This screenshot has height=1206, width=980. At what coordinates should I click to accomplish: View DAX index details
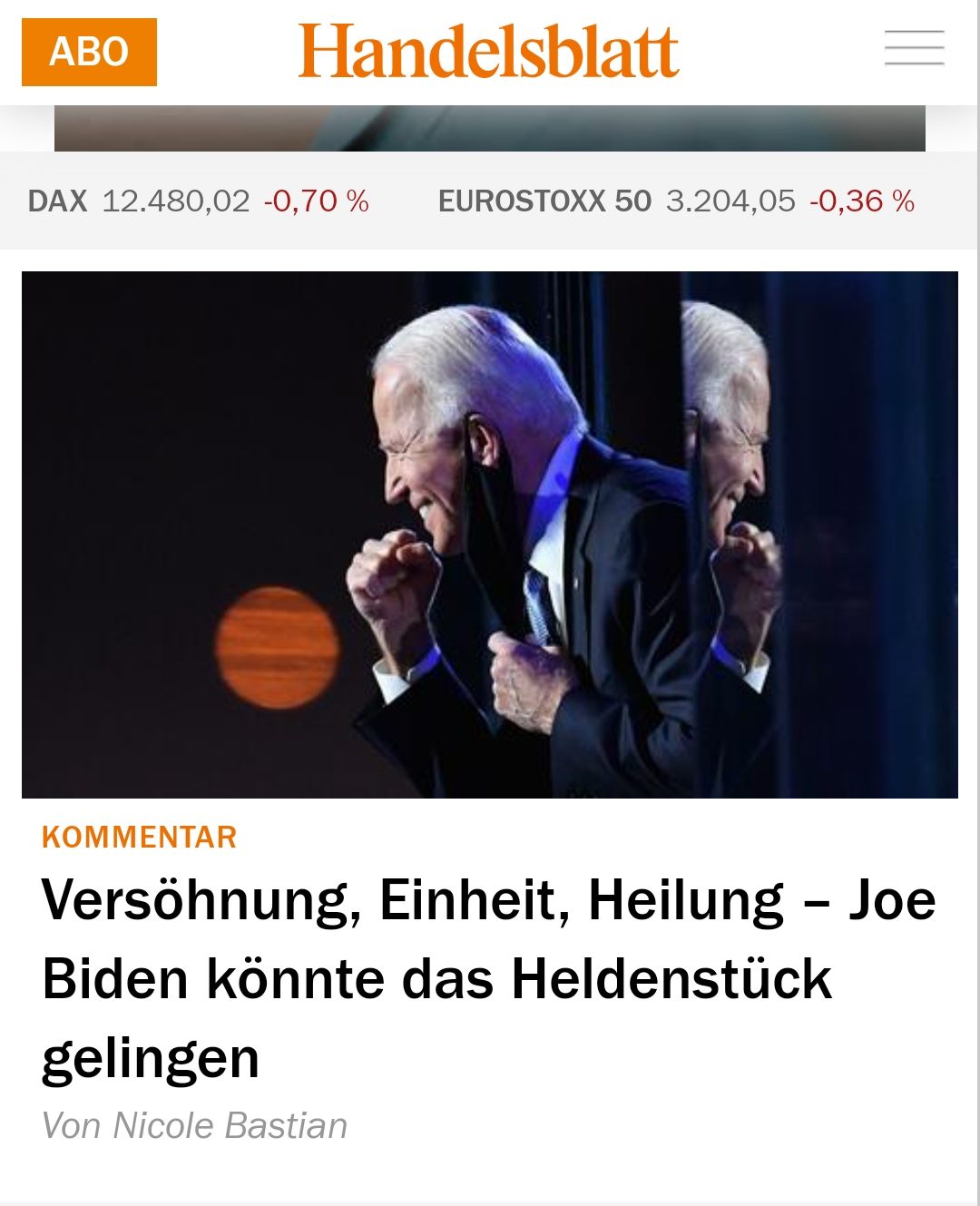pos(198,201)
